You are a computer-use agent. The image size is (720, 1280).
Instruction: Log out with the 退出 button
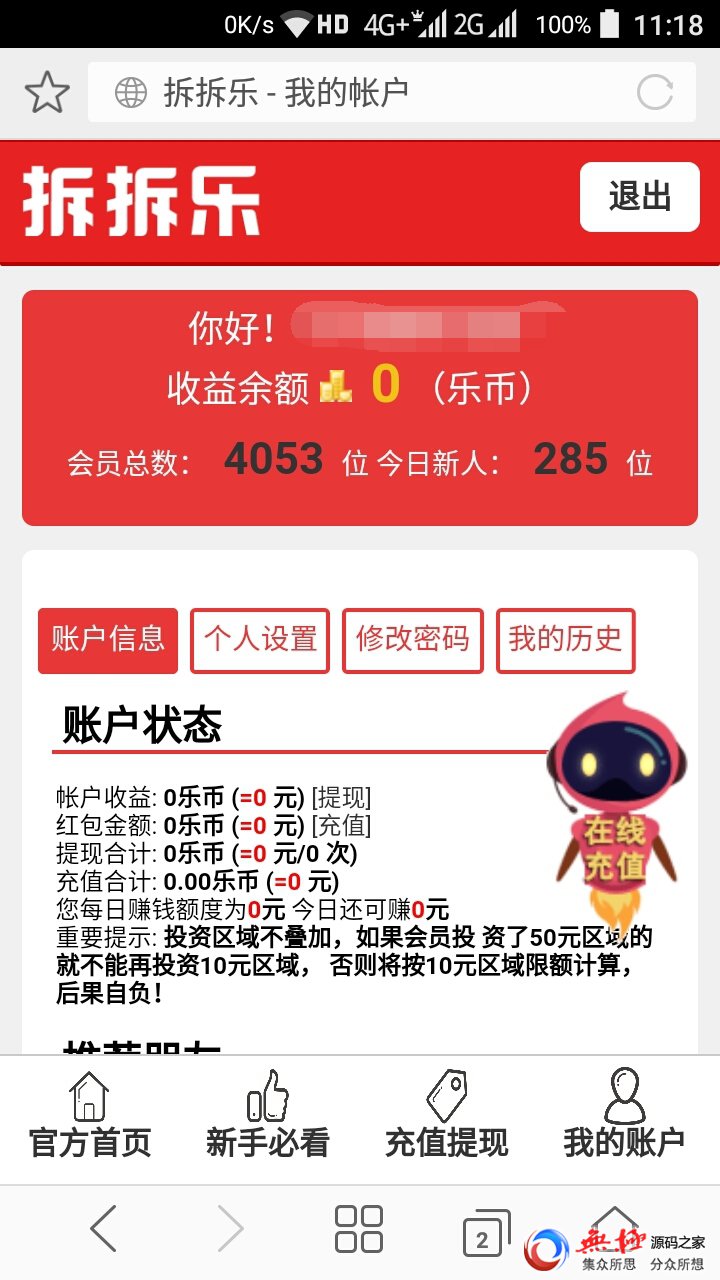pyautogui.click(x=640, y=197)
